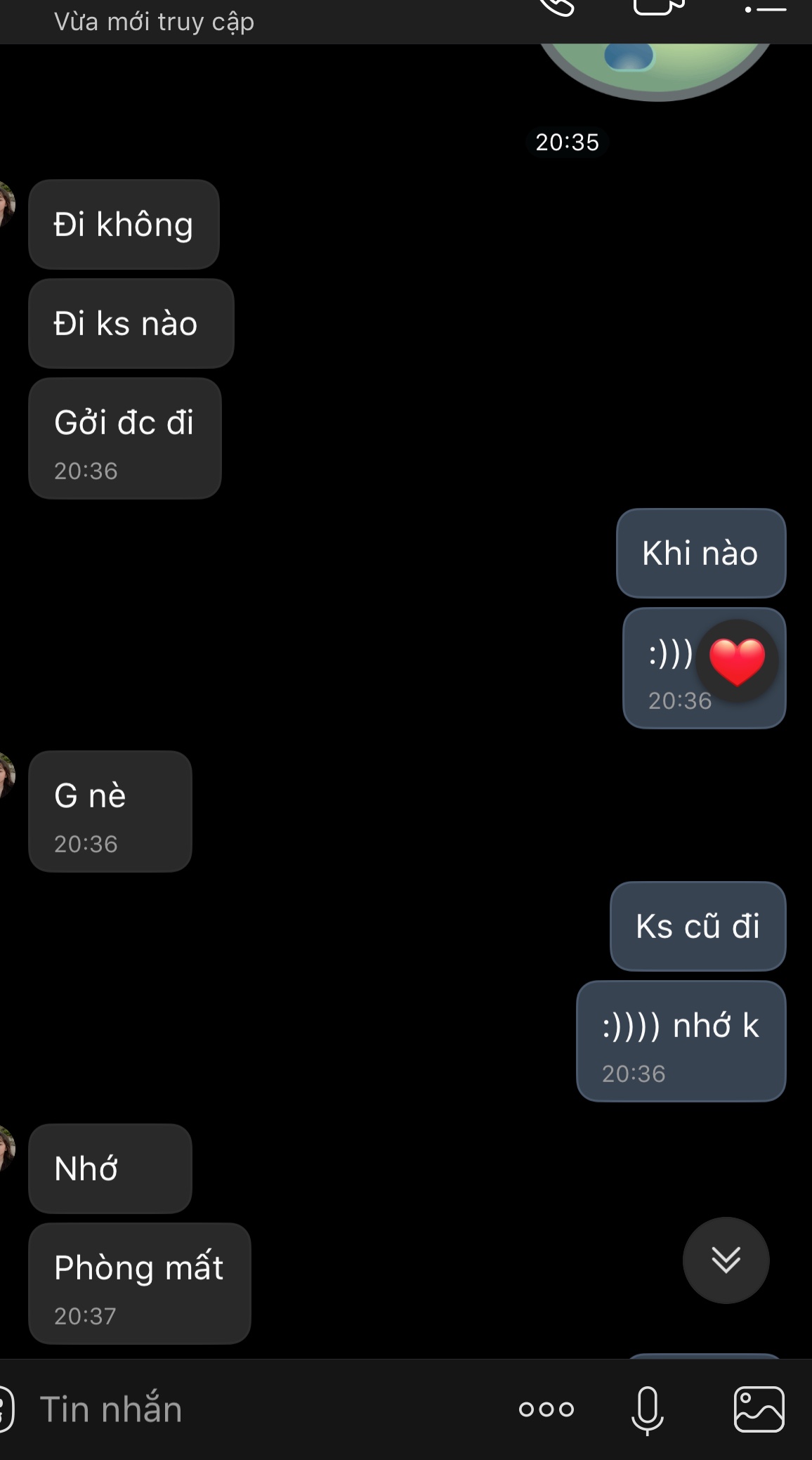Tap the heart reaction on the :))) message
812x1460 pixels.
click(x=737, y=660)
